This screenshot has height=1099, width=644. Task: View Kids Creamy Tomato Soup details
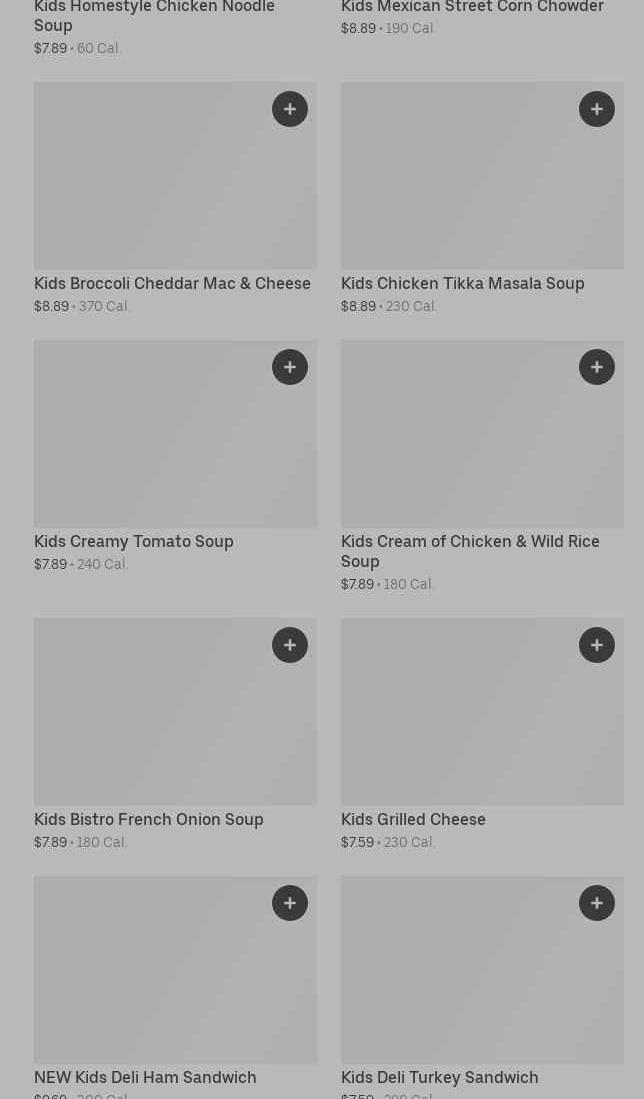click(x=134, y=542)
